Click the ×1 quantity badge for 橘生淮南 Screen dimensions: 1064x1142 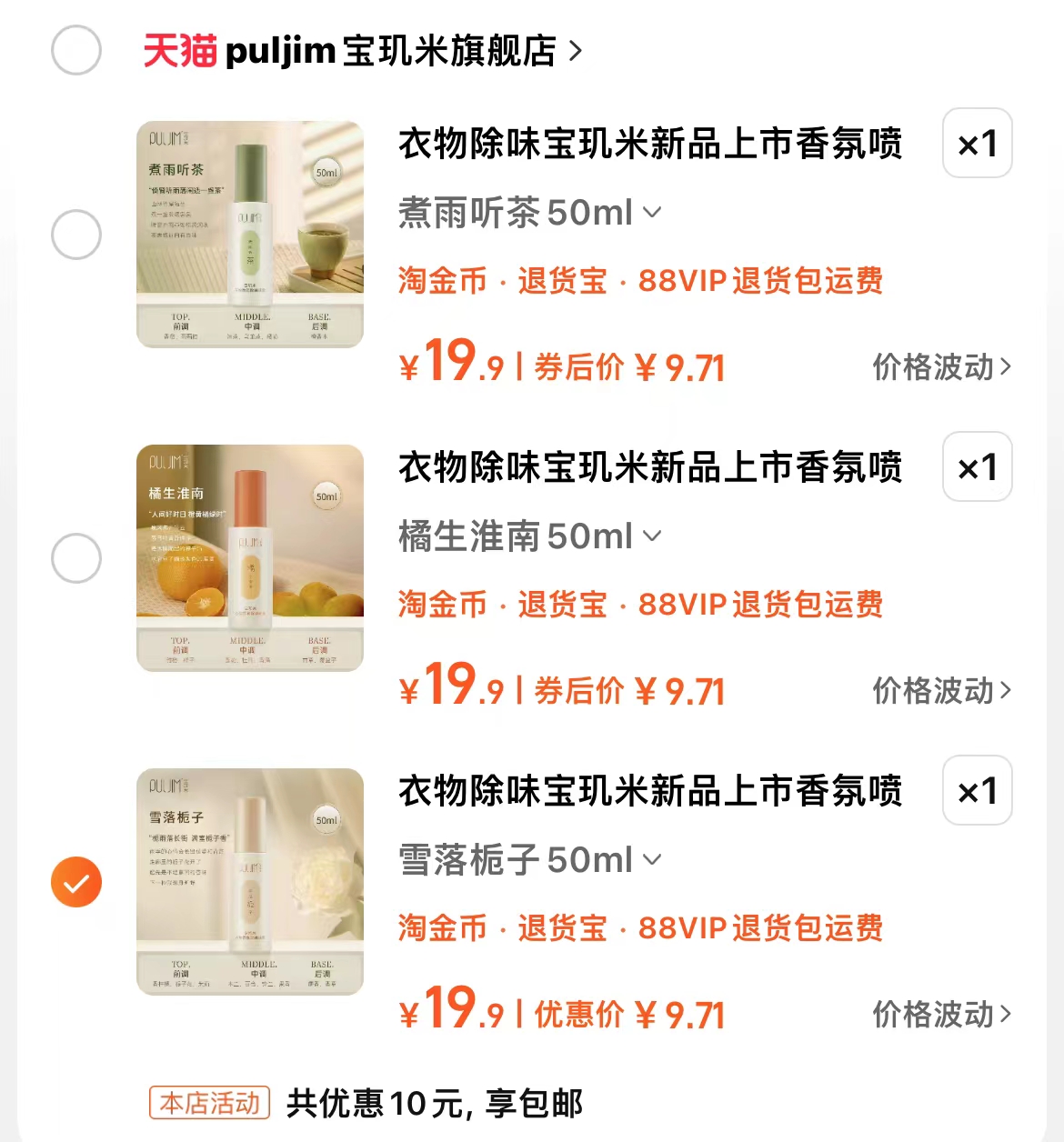(977, 467)
